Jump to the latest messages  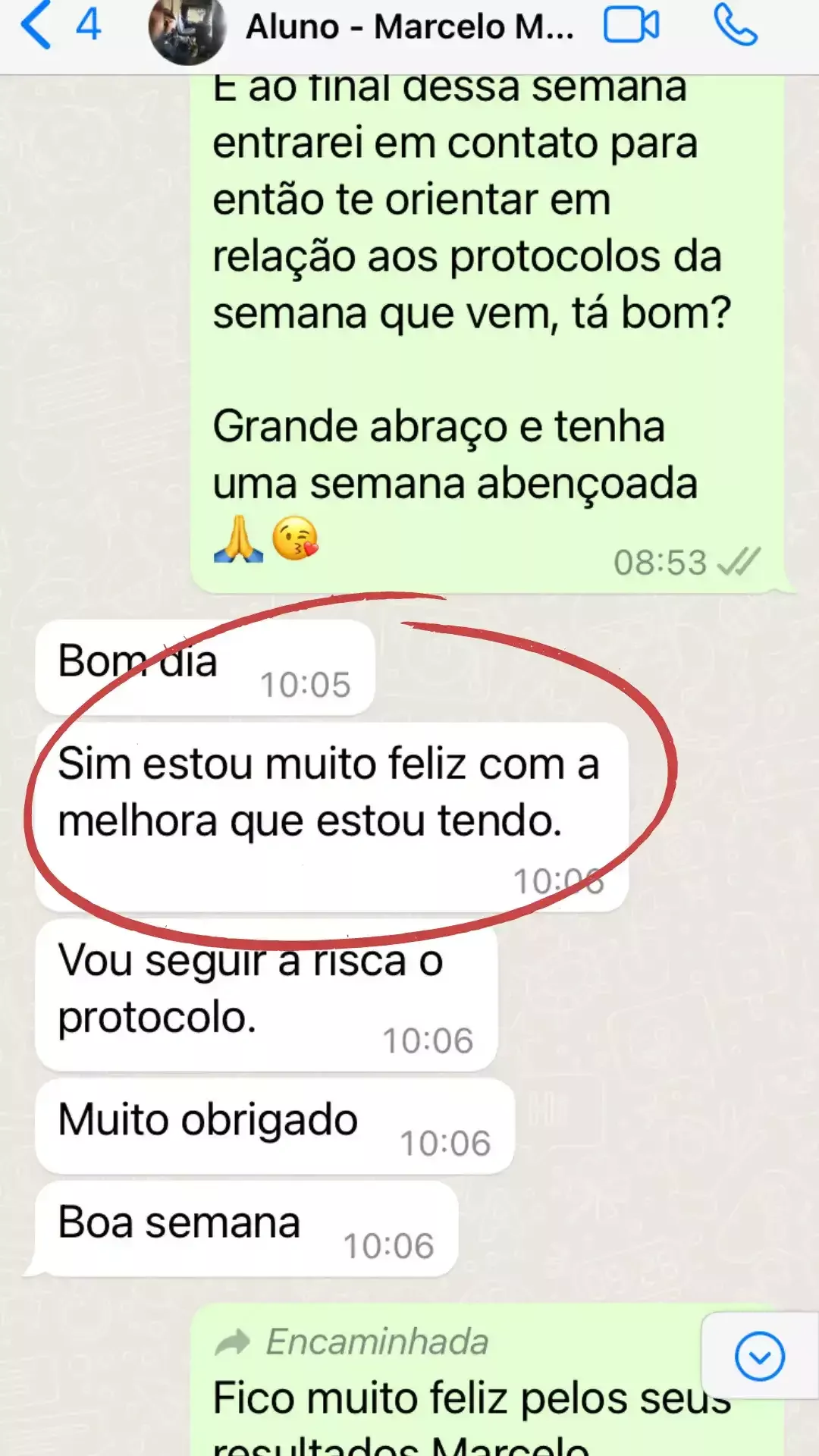pyautogui.click(x=759, y=1357)
